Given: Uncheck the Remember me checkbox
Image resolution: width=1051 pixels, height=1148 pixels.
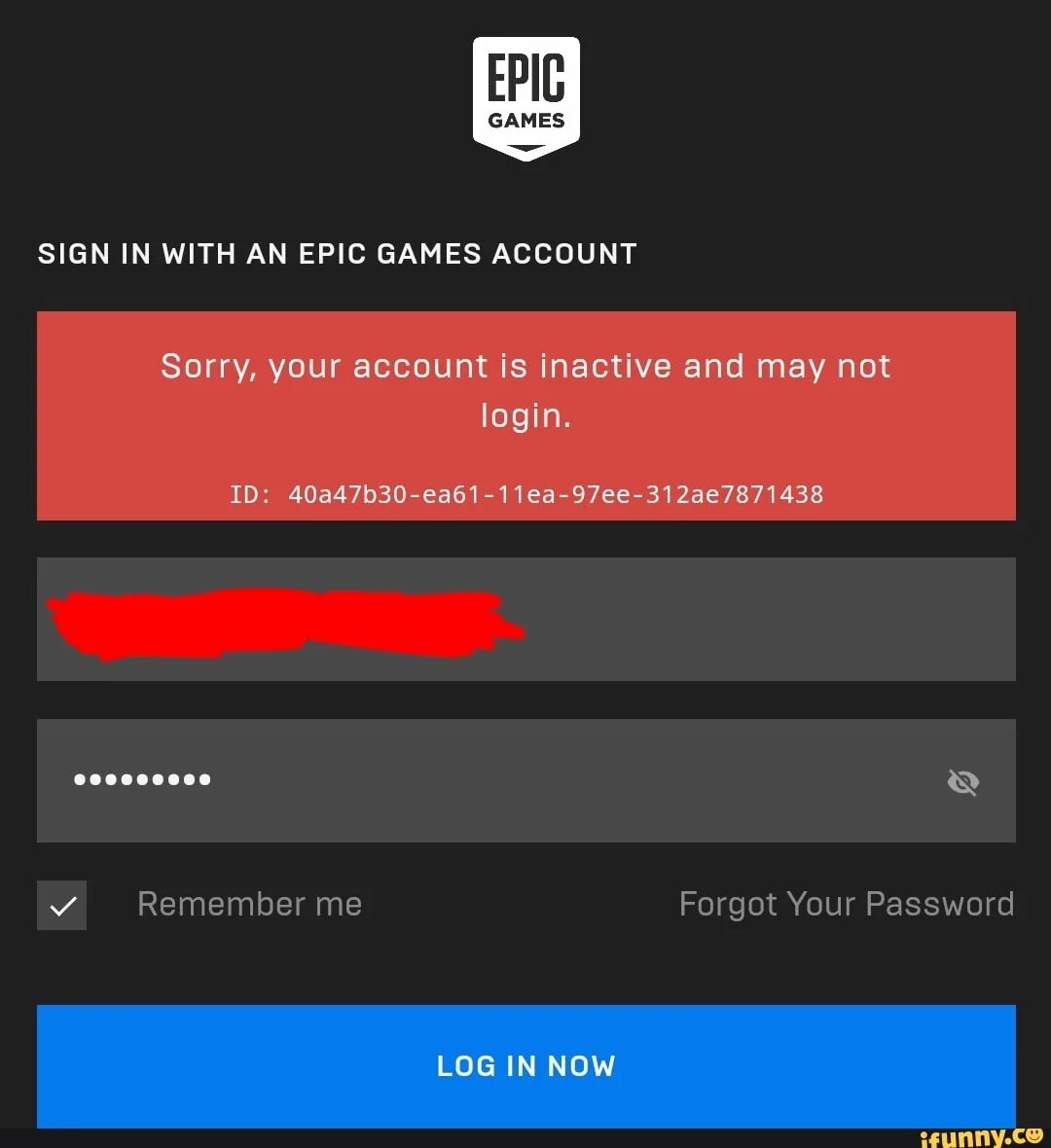Looking at the screenshot, I should coord(62,905).
